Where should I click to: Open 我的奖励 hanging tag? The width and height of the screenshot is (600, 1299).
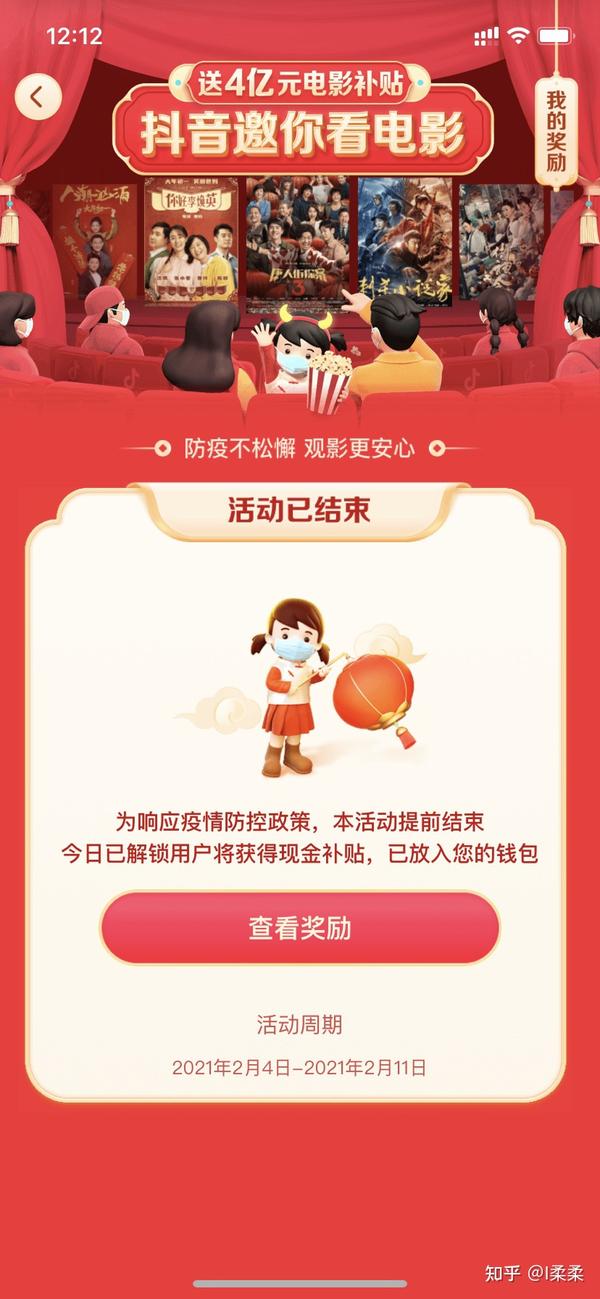(x=557, y=132)
